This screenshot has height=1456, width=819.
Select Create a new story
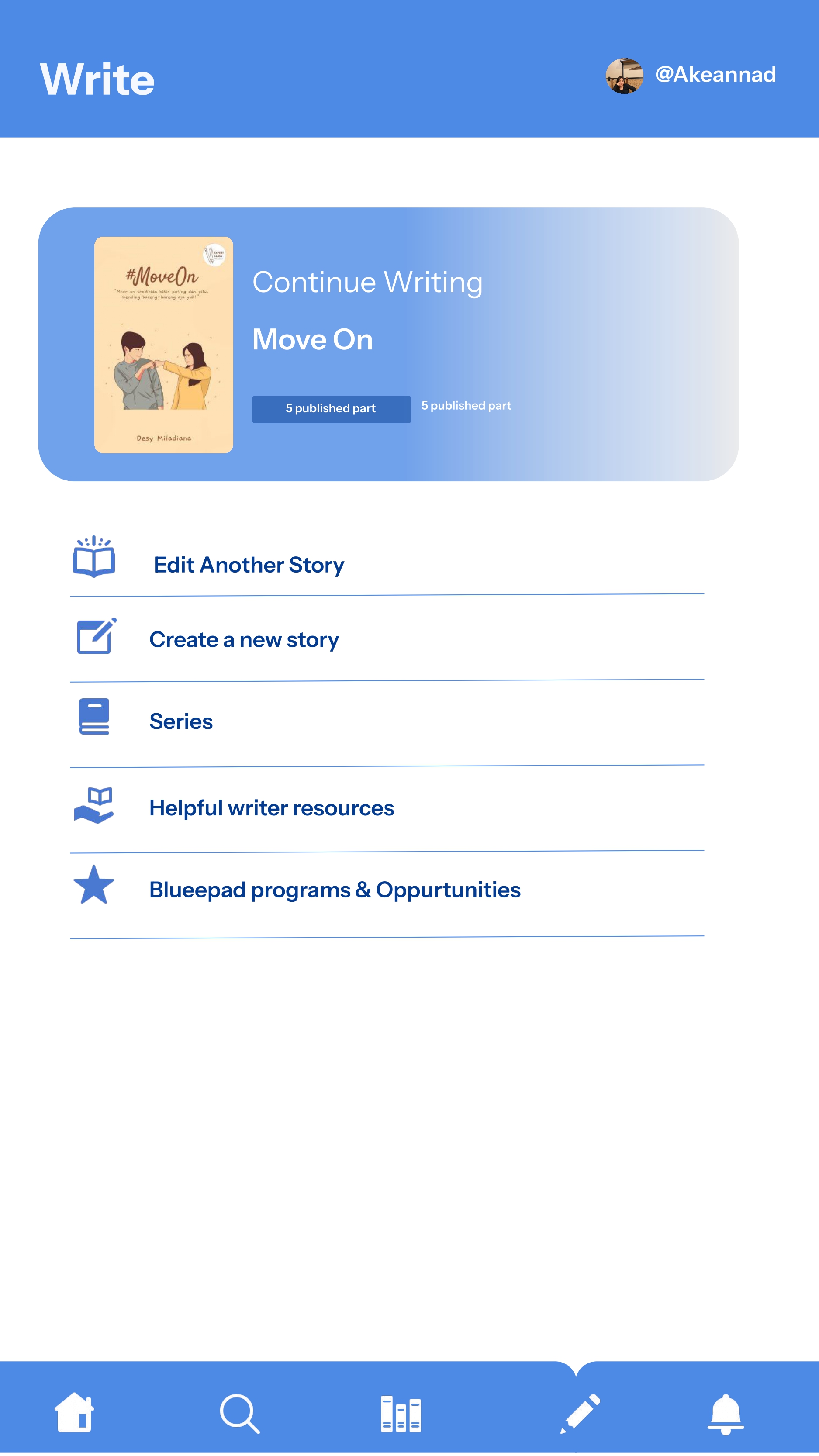pos(244,639)
